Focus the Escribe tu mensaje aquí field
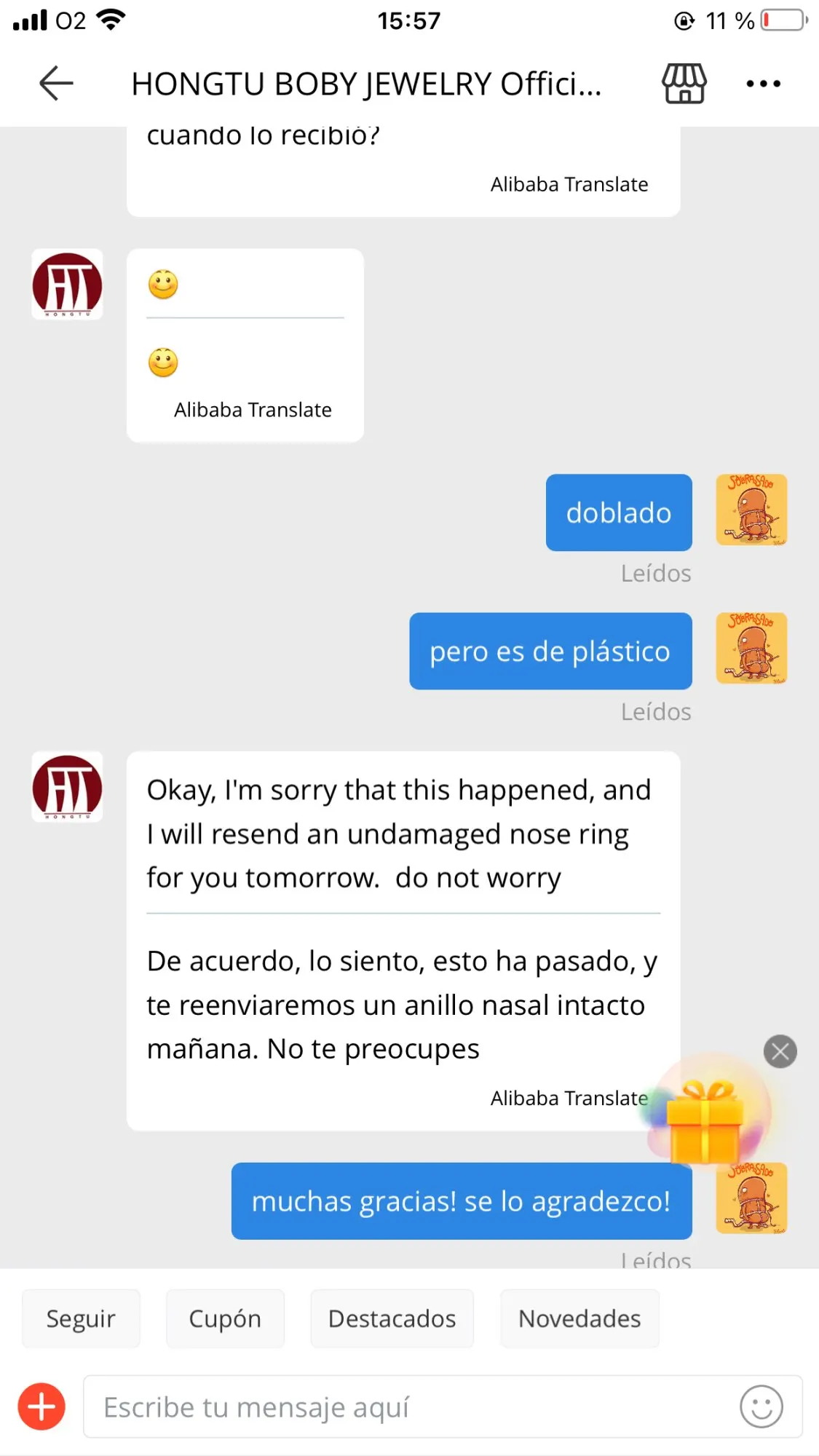Screen dimensions: 819x1456 coord(408,1406)
